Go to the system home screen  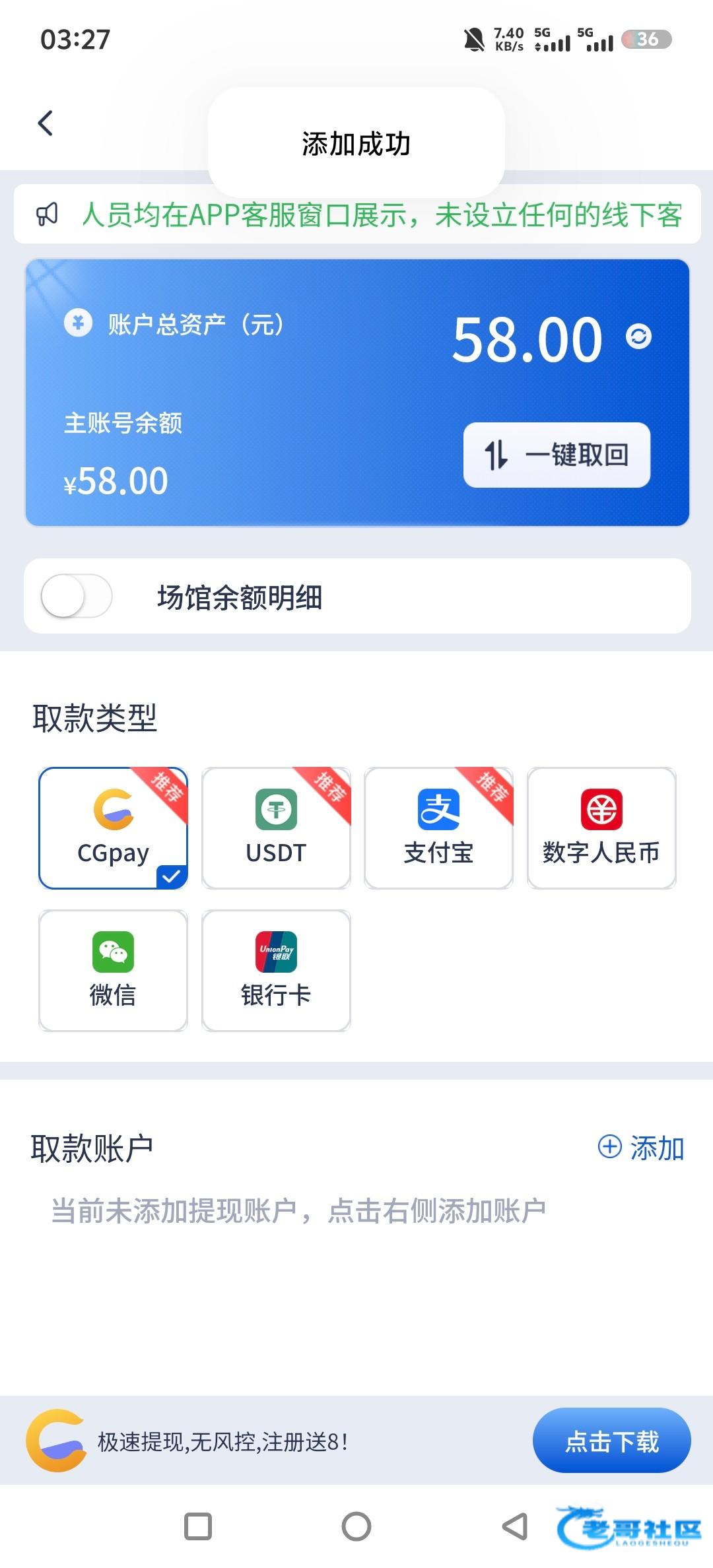(356, 1526)
